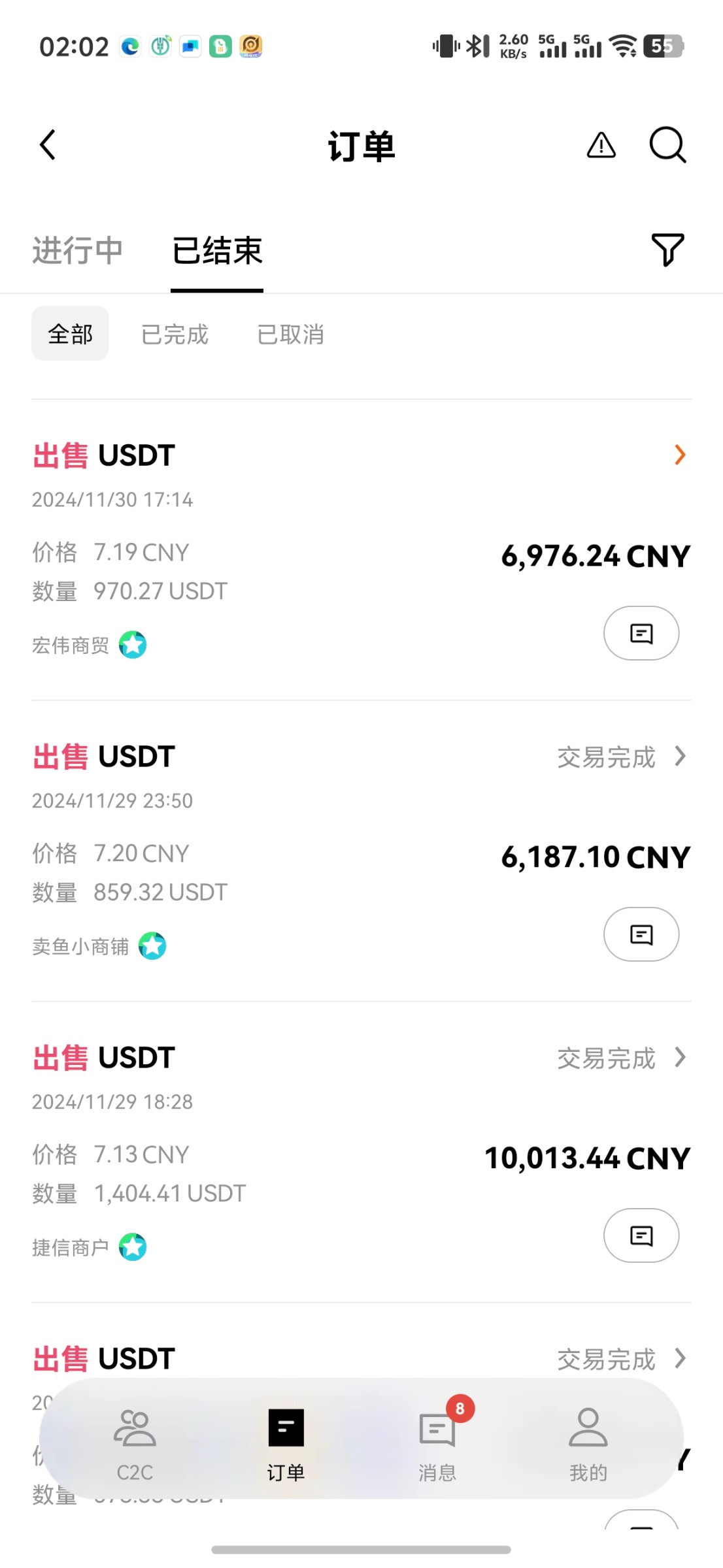Message 宏伟商贸 via chat button
This screenshot has width=723, height=1568.
coord(641,633)
